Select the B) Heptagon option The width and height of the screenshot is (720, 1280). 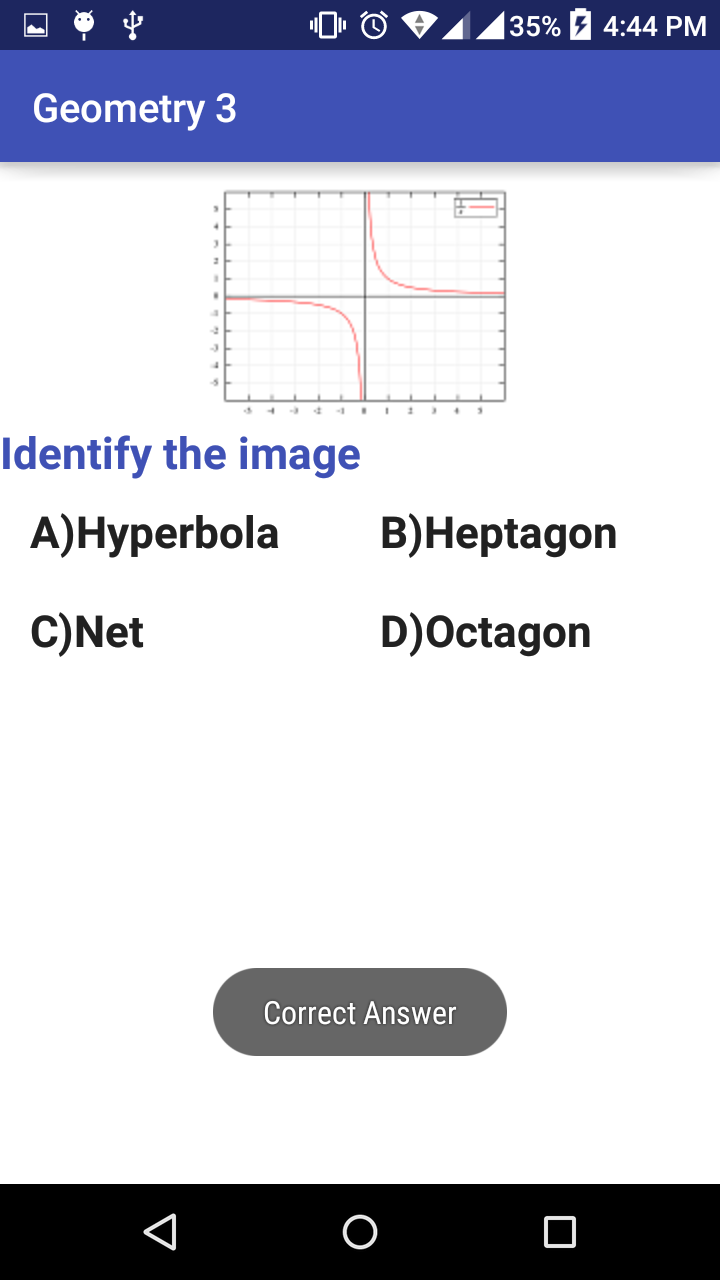pos(498,534)
